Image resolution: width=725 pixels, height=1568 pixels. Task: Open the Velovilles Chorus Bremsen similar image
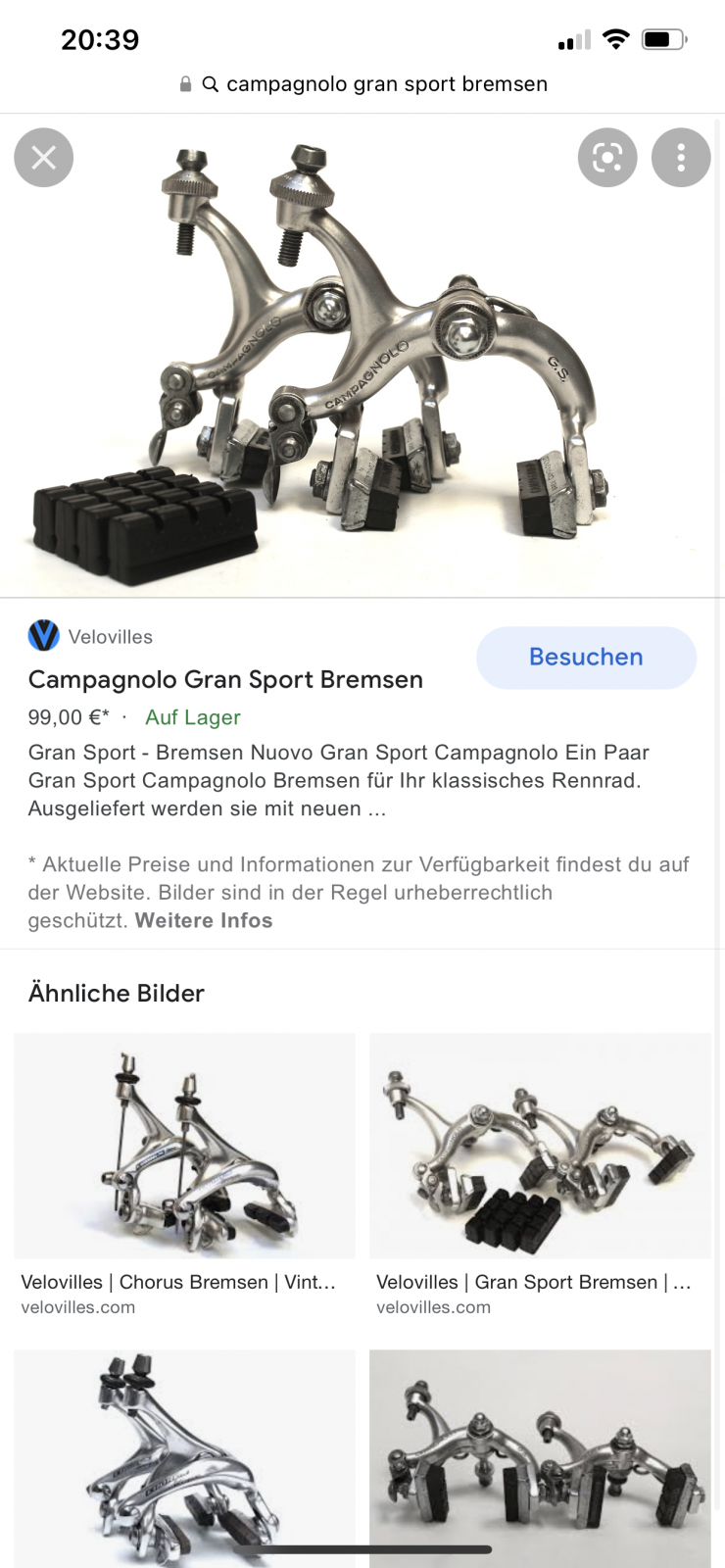point(184,1147)
